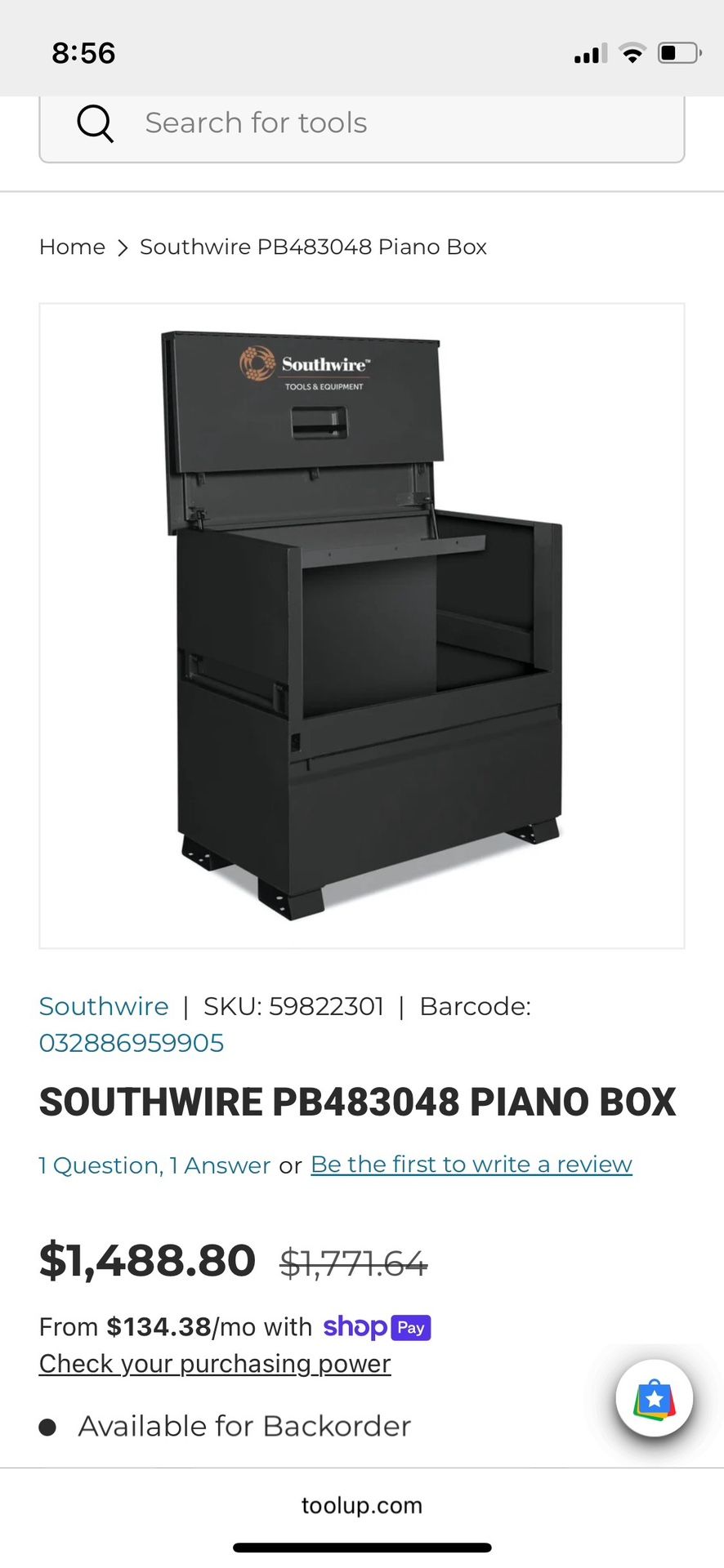View 1 Question, 1 Answer
Screen dimensions: 724x1568
click(x=154, y=1165)
